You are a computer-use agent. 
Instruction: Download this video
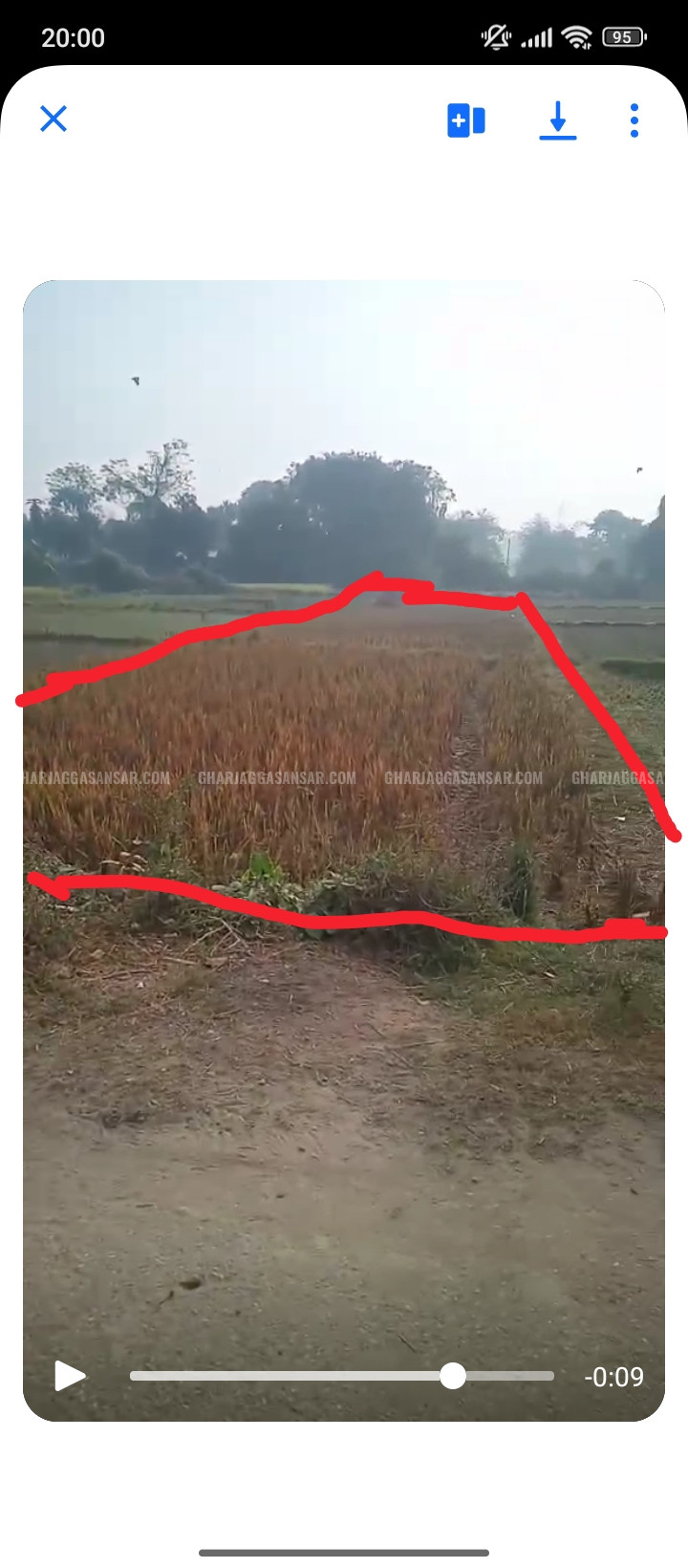557,121
